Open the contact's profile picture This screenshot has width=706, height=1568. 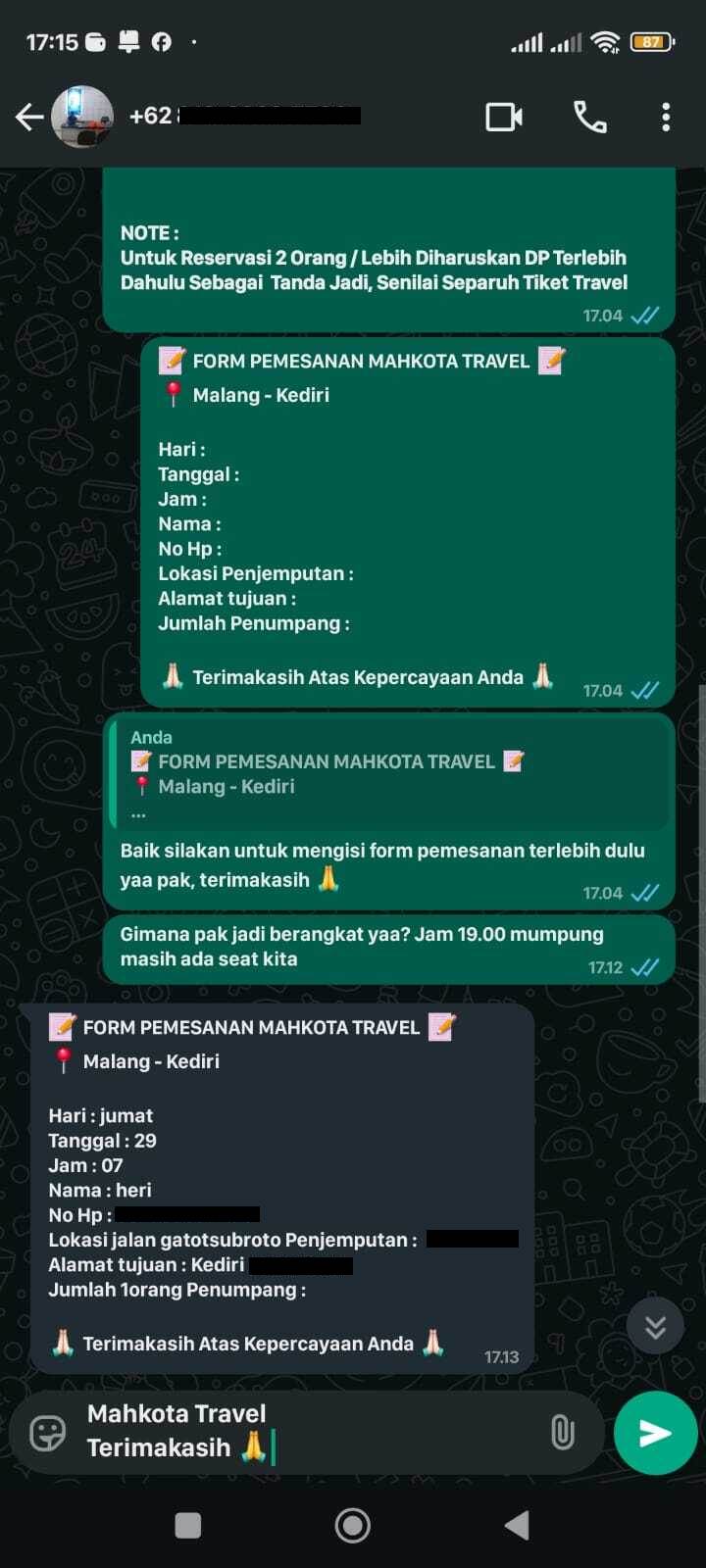82,117
